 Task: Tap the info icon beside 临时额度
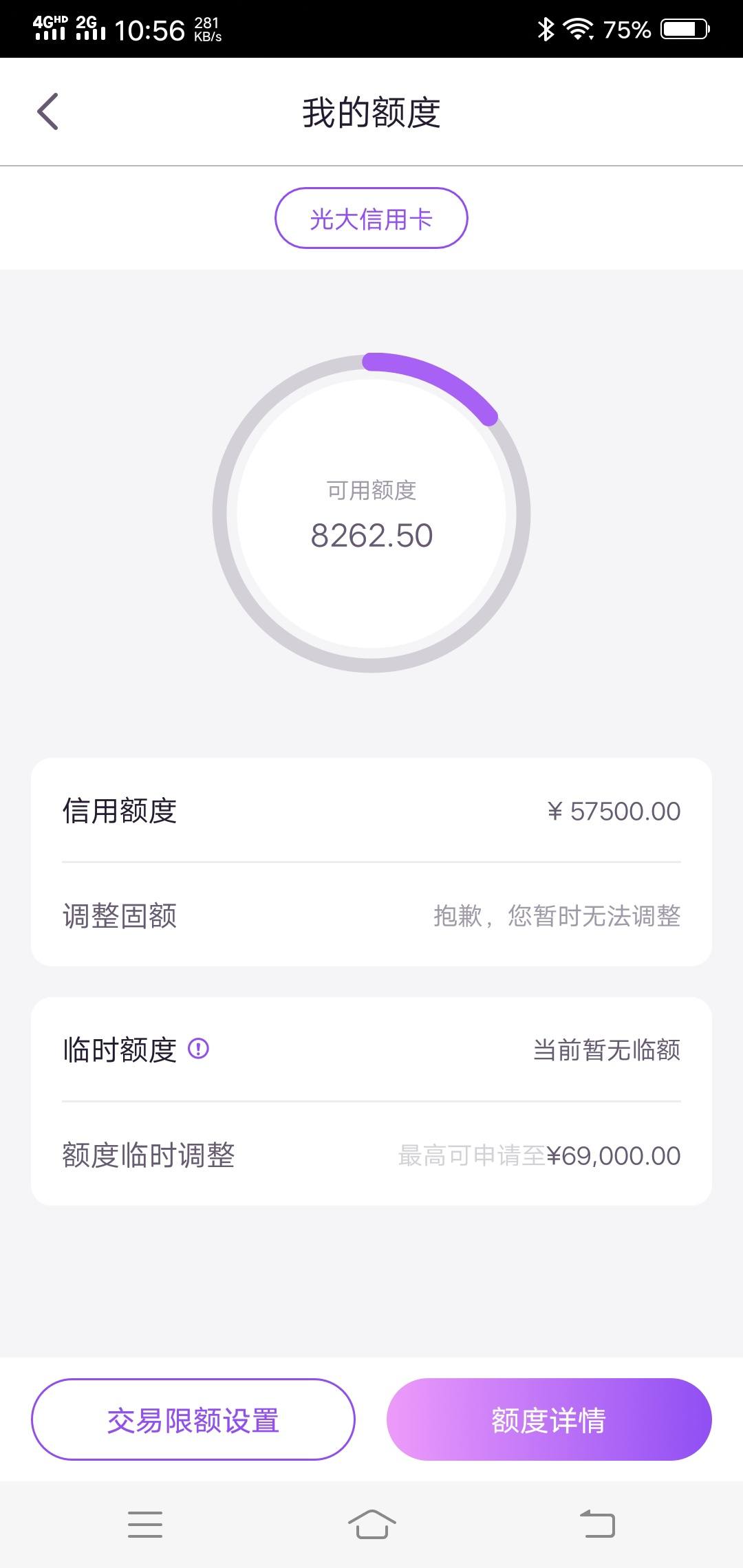coord(198,1049)
